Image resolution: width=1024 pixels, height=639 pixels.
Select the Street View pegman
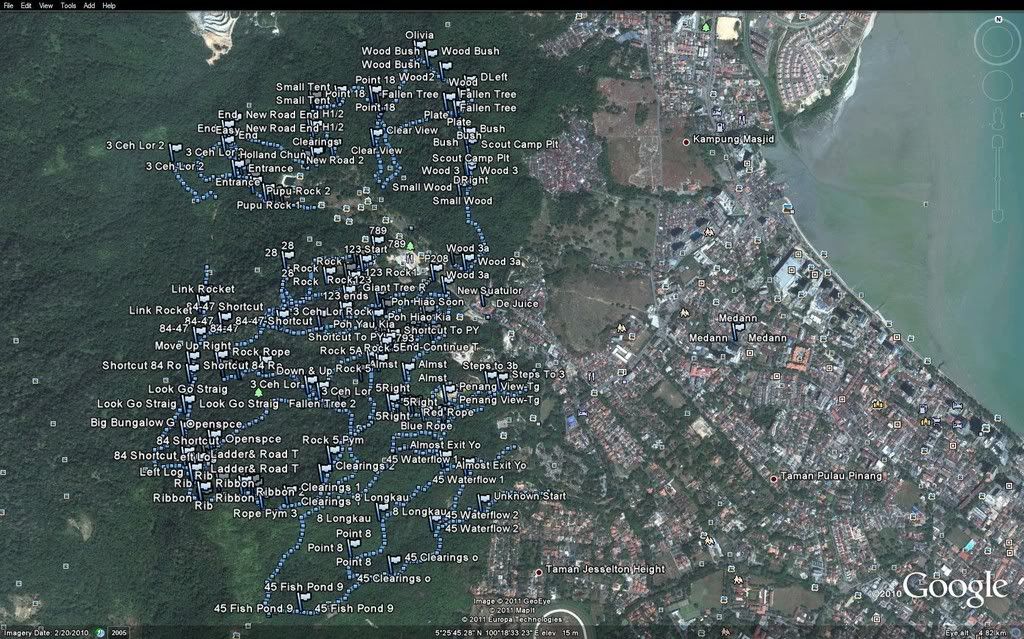pos(998,120)
